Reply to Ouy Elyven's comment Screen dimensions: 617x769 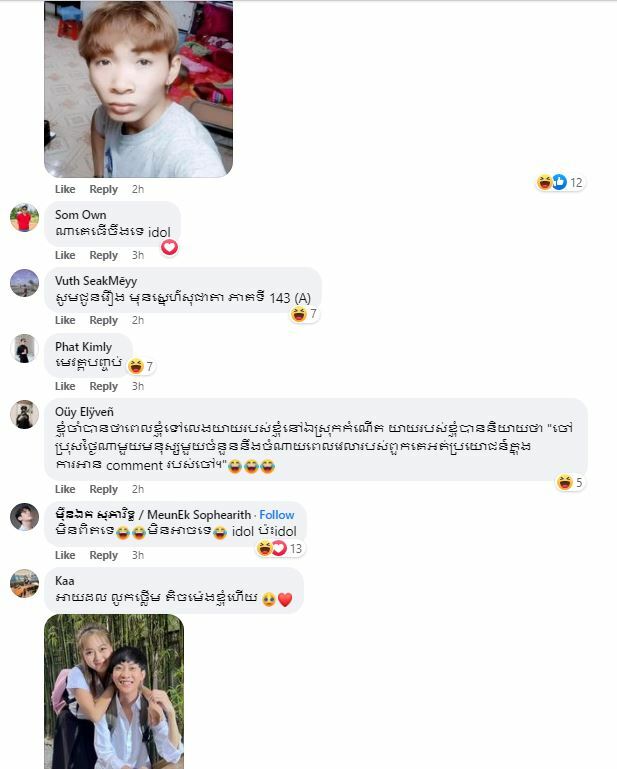point(103,489)
